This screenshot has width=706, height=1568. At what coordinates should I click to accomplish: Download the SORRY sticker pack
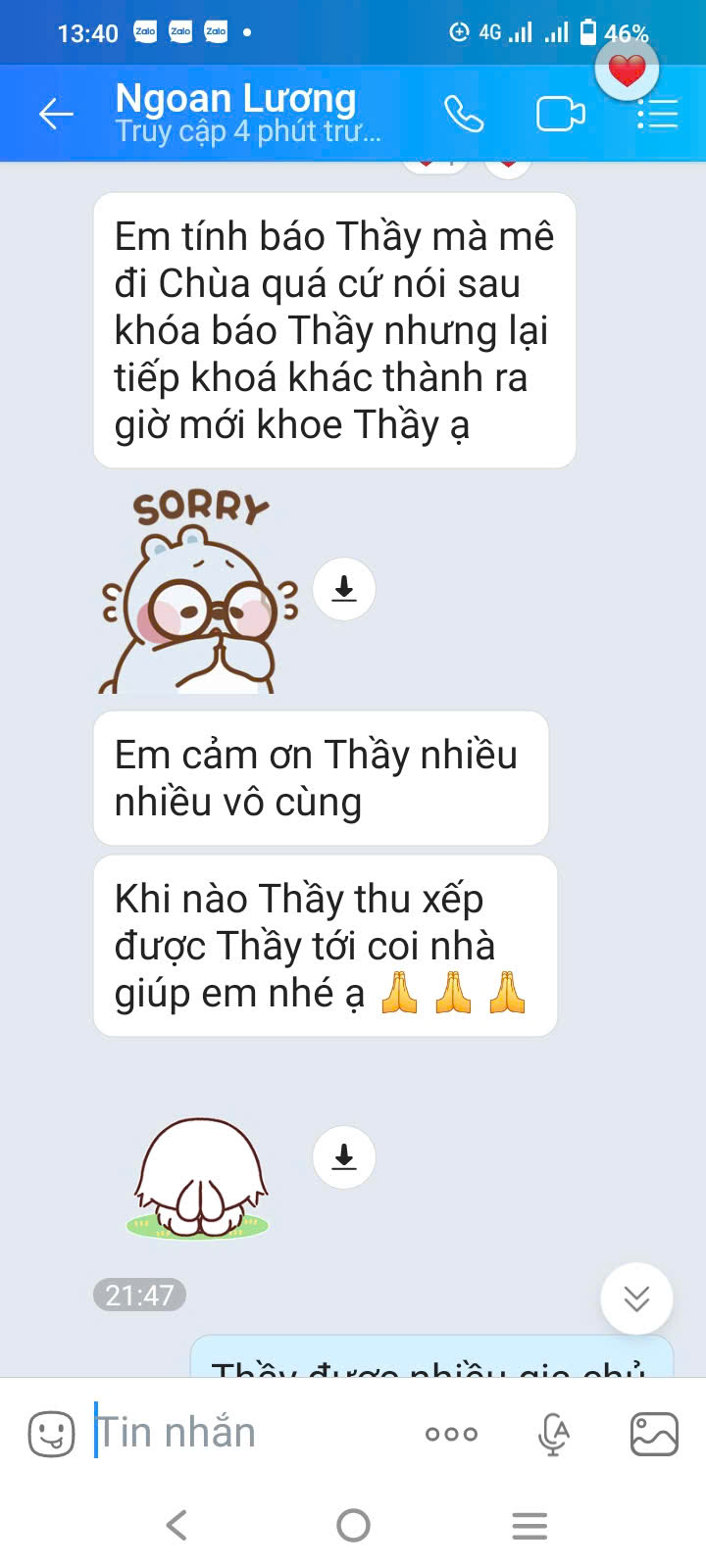(344, 588)
